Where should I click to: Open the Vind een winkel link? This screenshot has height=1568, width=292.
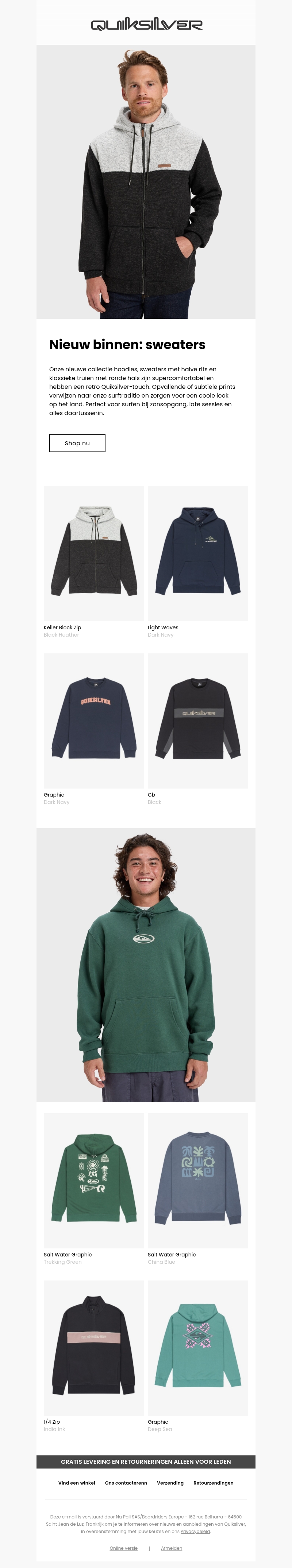tap(77, 1483)
